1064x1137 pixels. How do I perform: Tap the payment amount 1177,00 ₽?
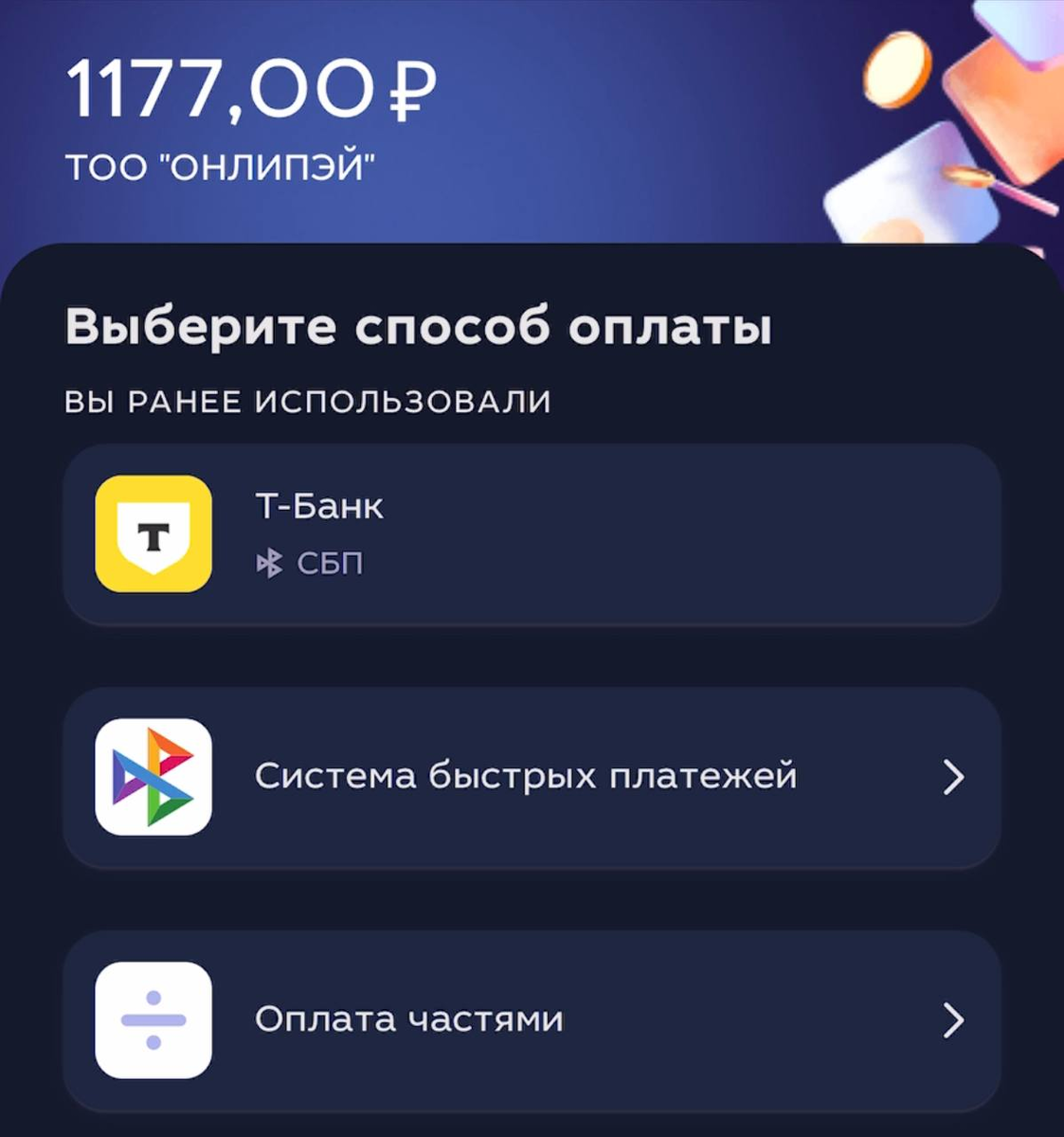251,90
